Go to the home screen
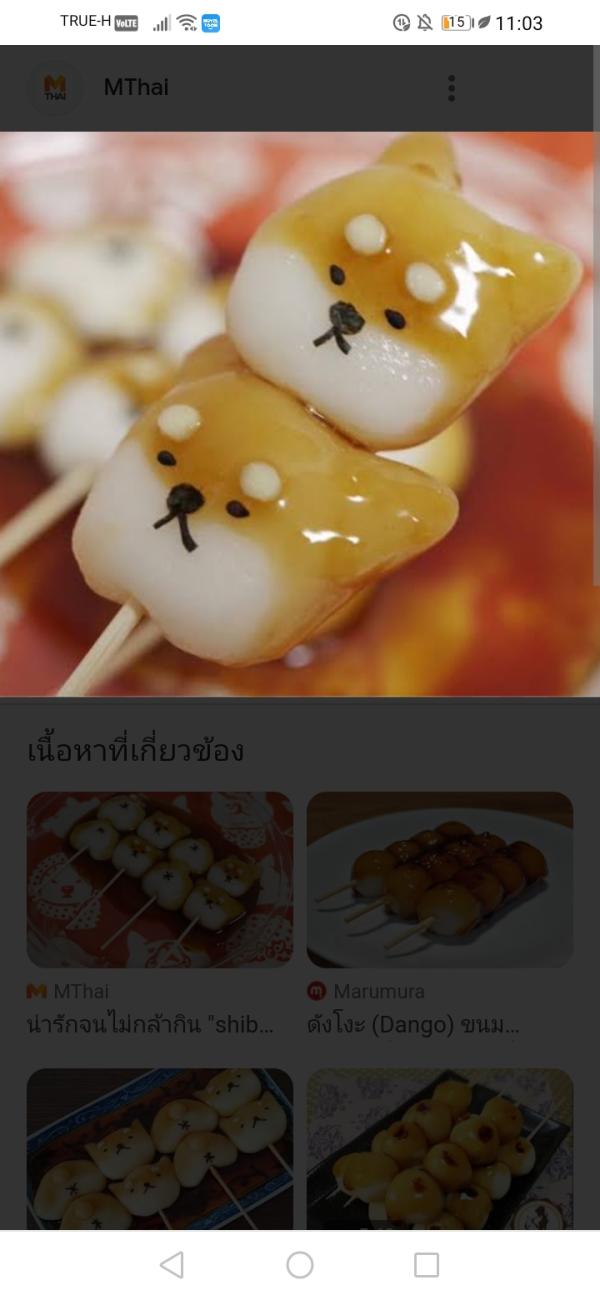This screenshot has height=1300, width=600. [x=300, y=1265]
